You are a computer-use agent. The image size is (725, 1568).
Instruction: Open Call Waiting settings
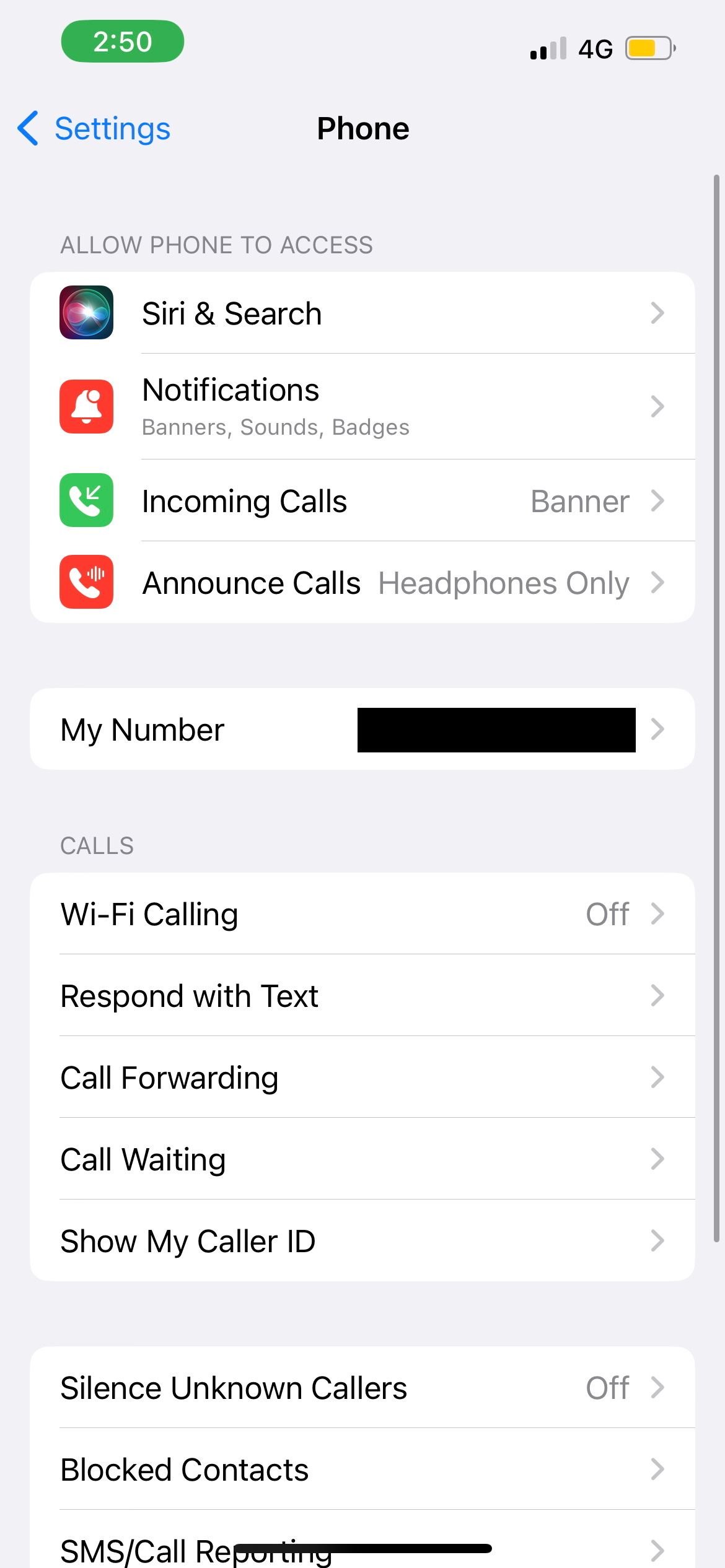coord(362,1159)
